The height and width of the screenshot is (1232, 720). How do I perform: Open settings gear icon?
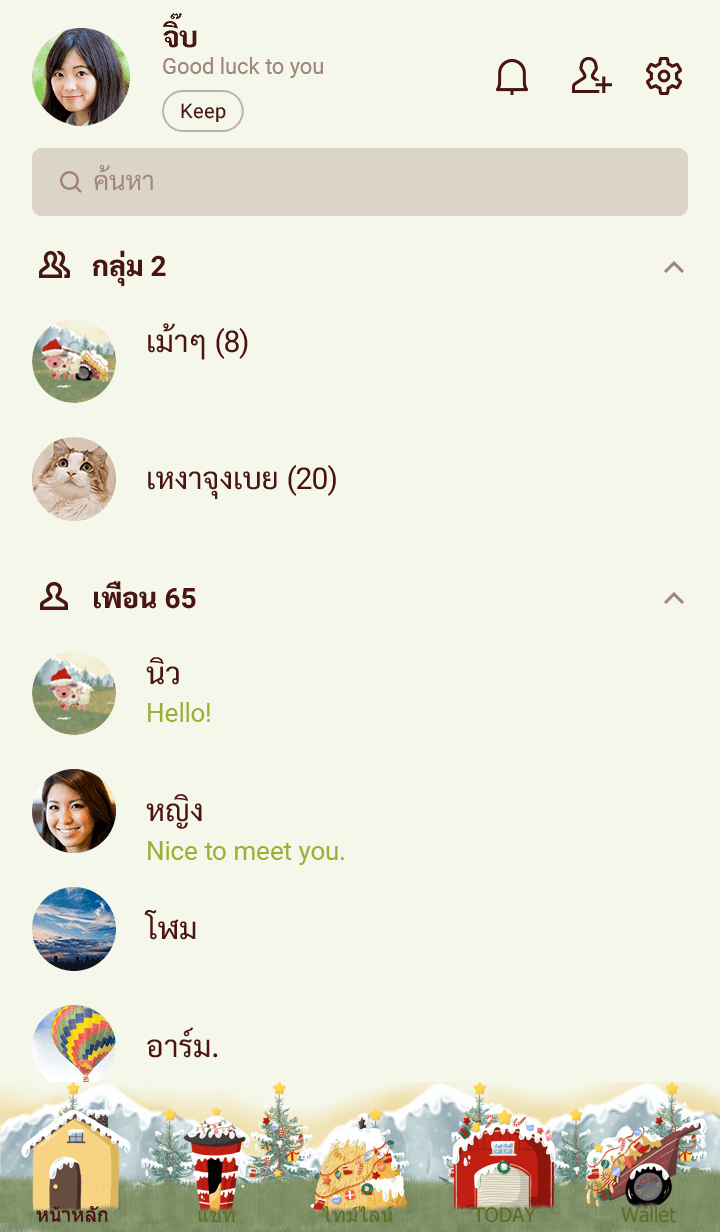tap(664, 77)
